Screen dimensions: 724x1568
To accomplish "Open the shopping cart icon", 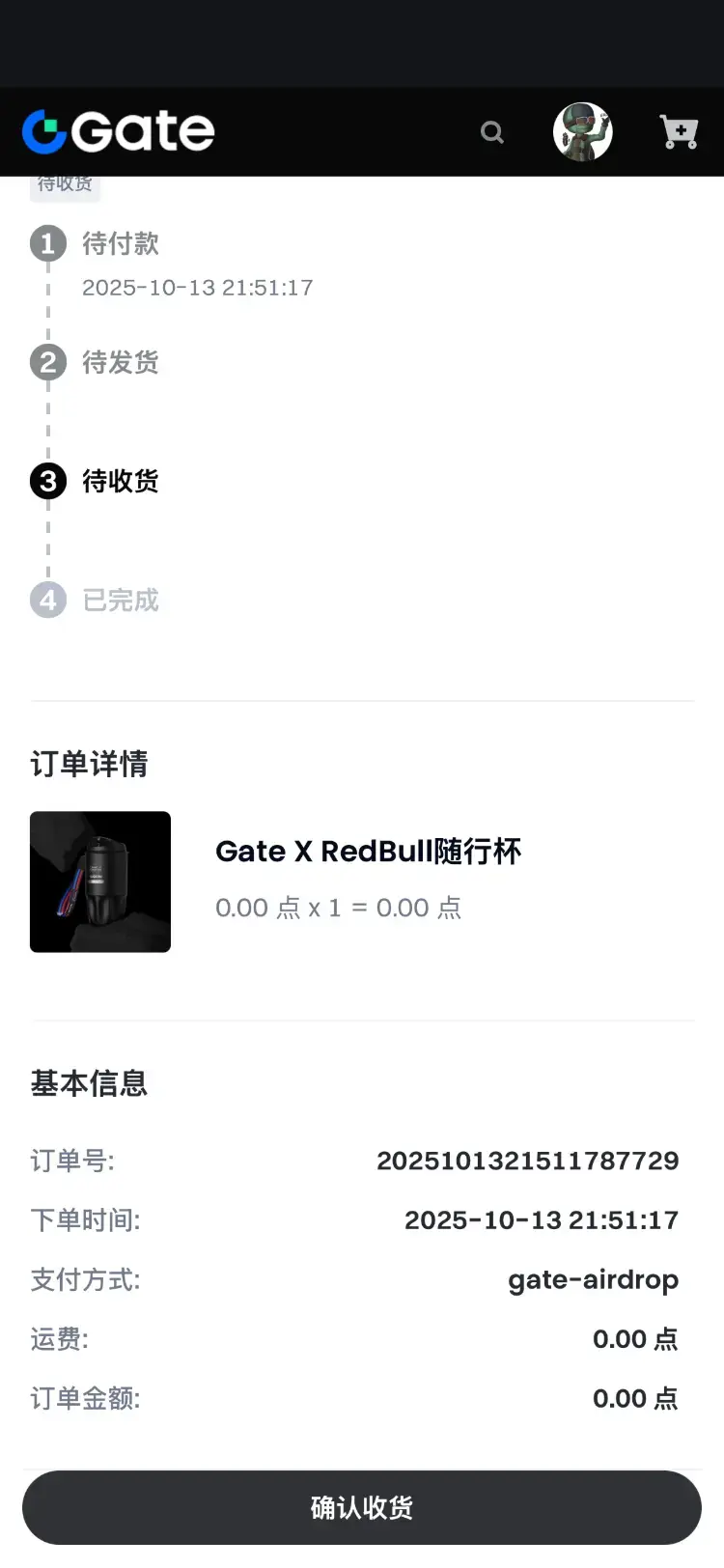I will coord(678,131).
